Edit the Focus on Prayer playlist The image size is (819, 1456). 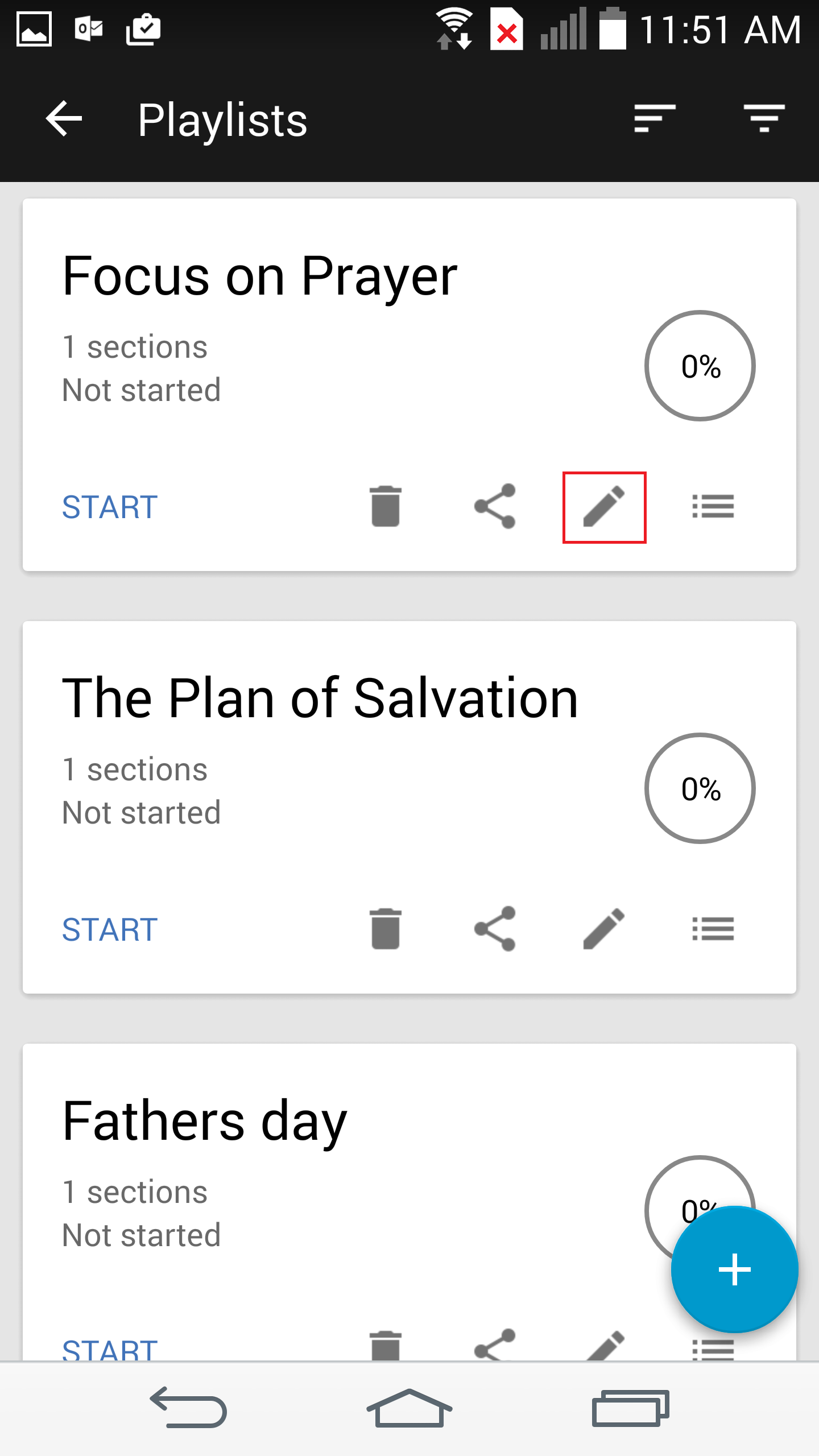(x=604, y=507)
